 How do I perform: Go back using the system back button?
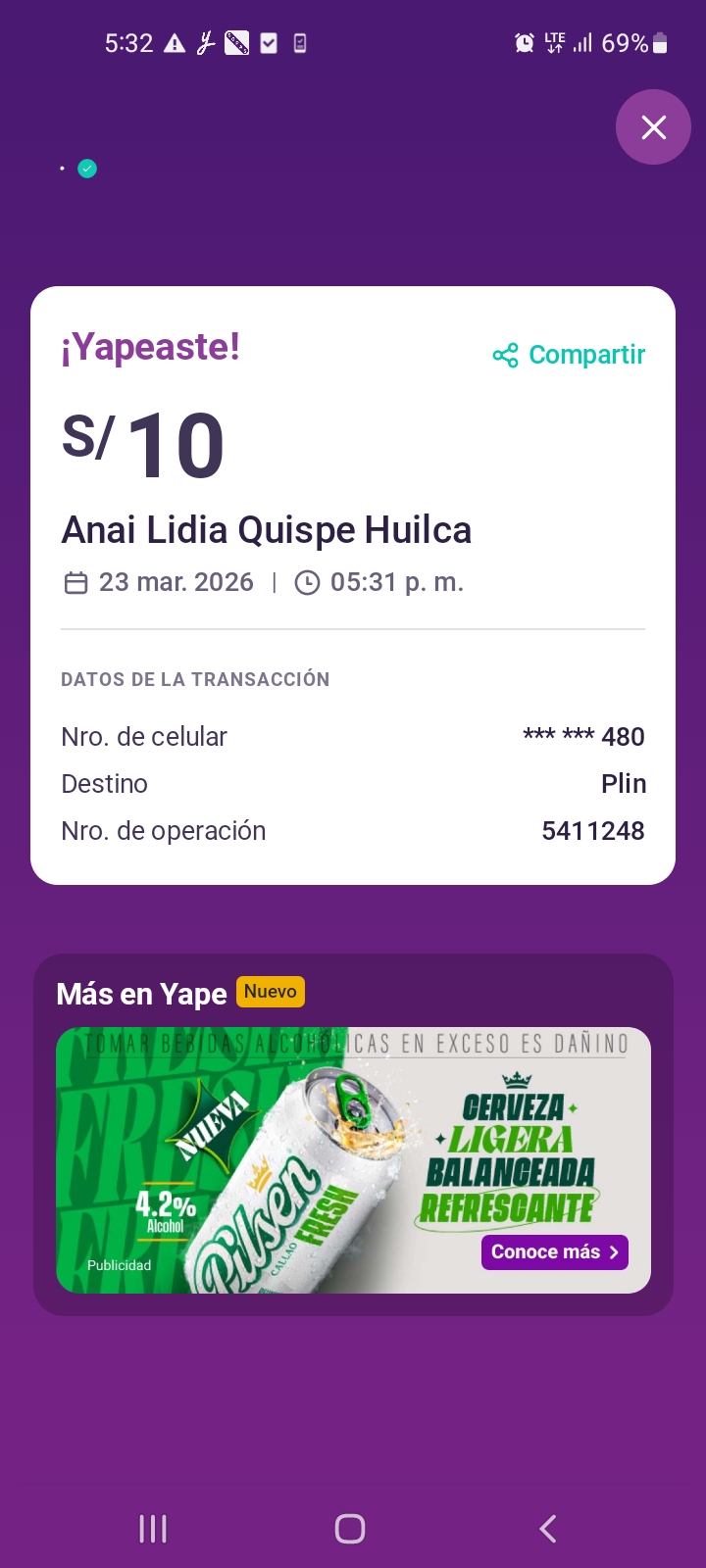(548, 1529)
